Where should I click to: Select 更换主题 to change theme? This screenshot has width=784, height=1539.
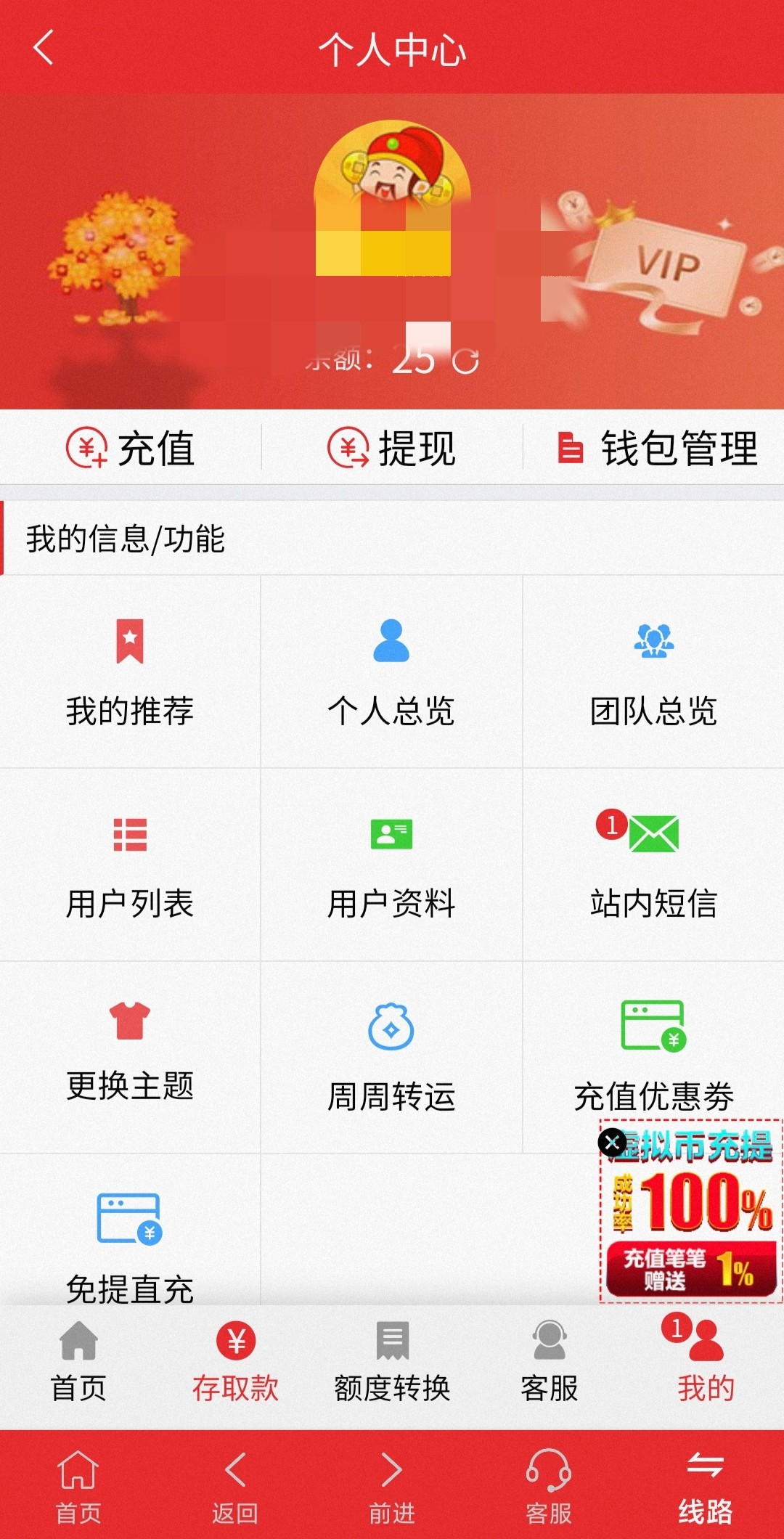click(x=130, y=1053)
